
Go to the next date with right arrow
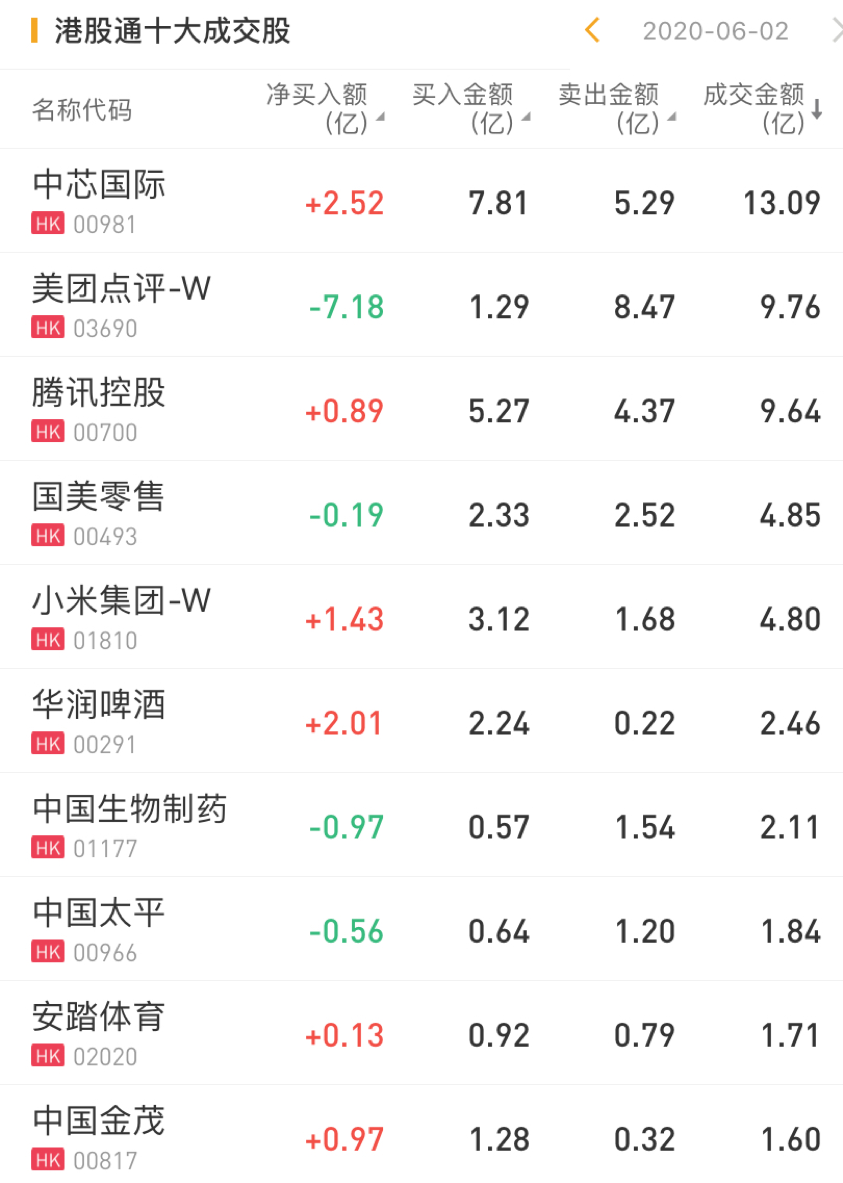tap(836, 31)
